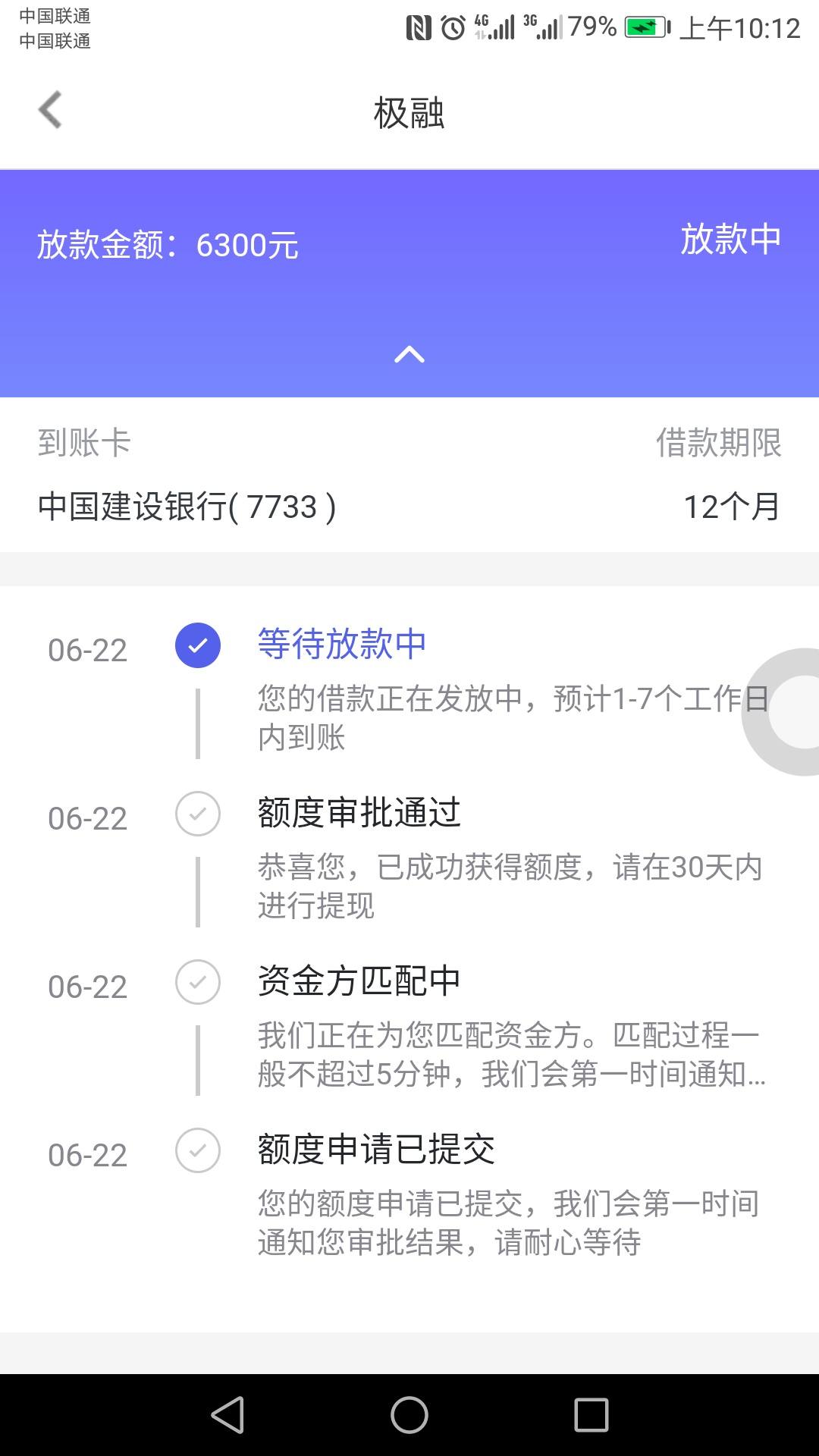Screen dimensions: 819x1456
Task: Tap the system home button
Action: tap(409, 1415)
